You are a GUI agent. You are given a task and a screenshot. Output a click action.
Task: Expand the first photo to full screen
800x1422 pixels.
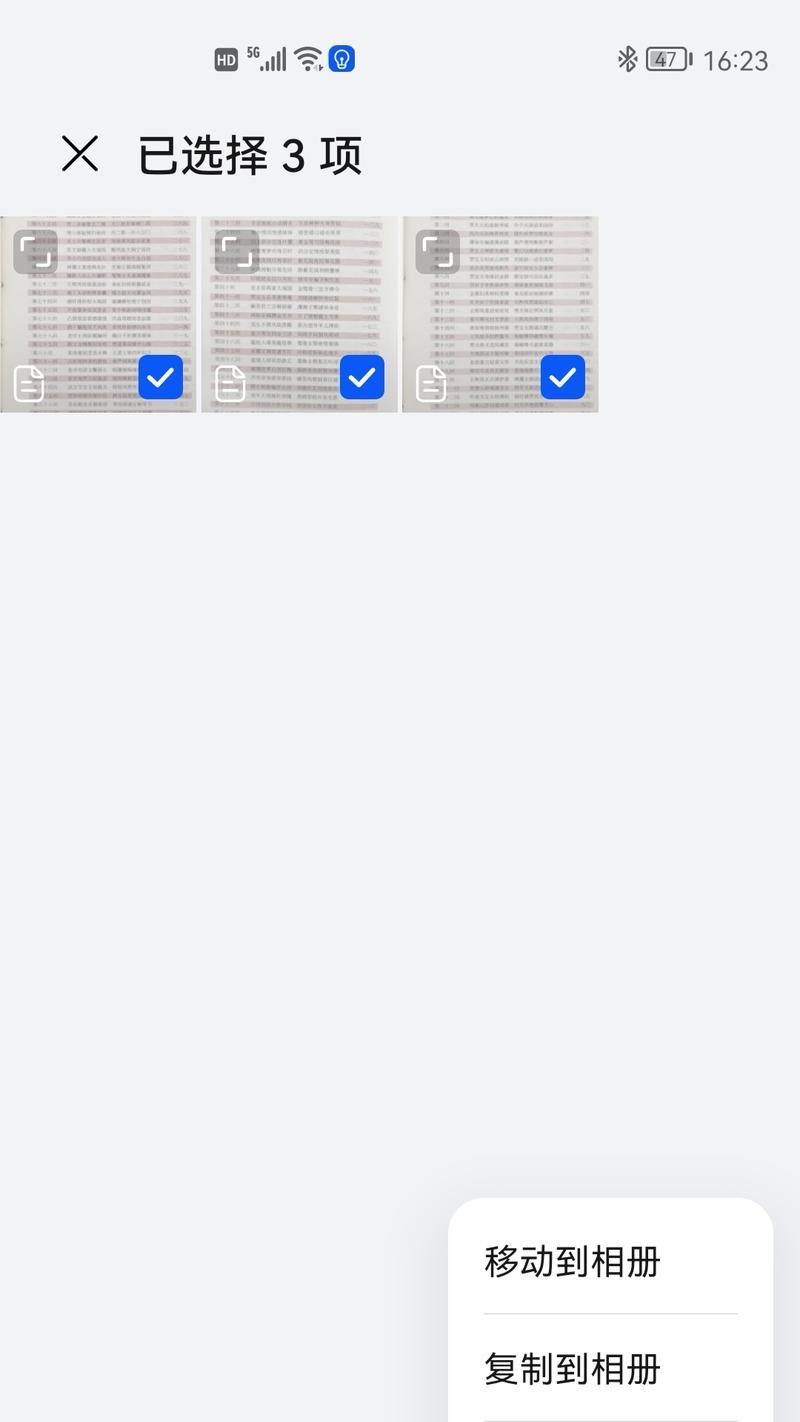[x=36, y=252]
